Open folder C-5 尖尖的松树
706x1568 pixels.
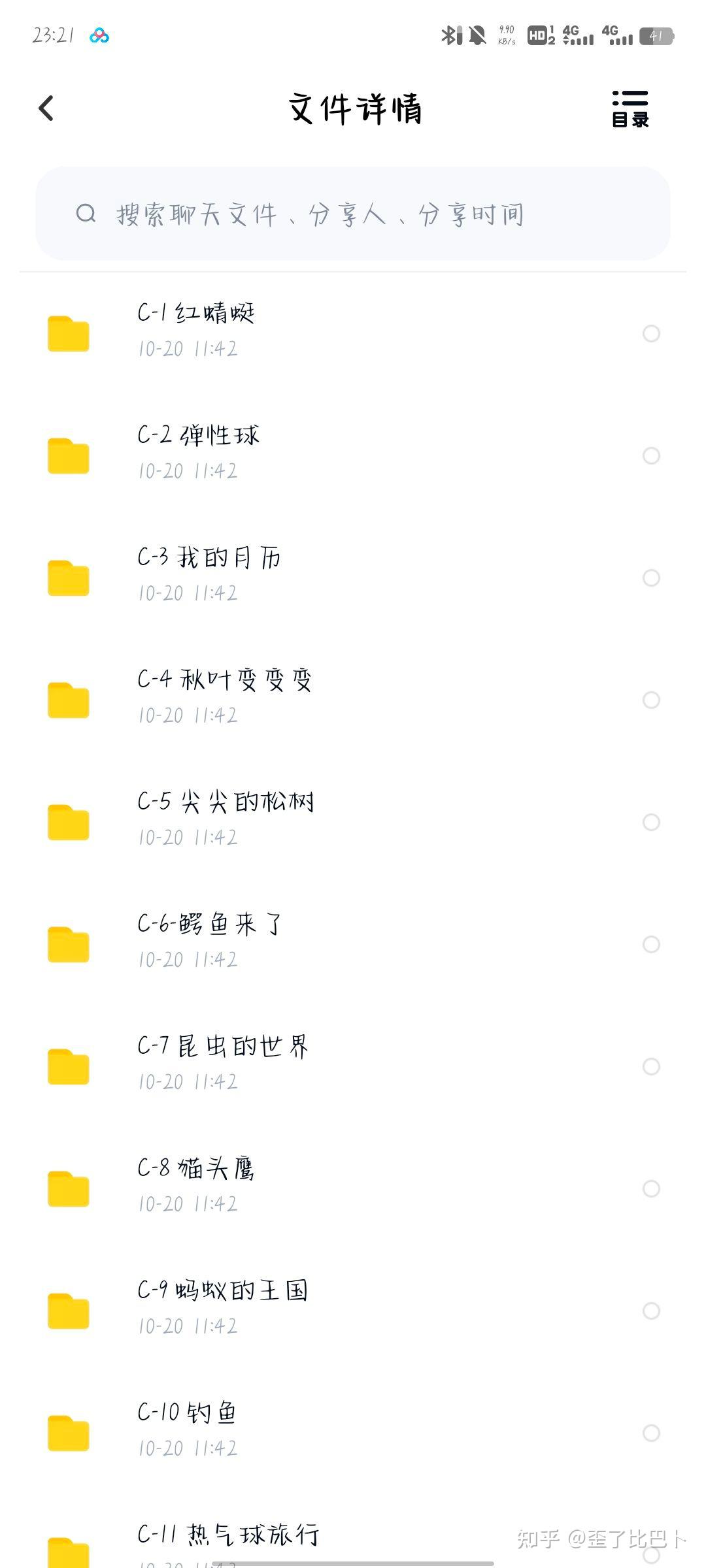(226, 819)
